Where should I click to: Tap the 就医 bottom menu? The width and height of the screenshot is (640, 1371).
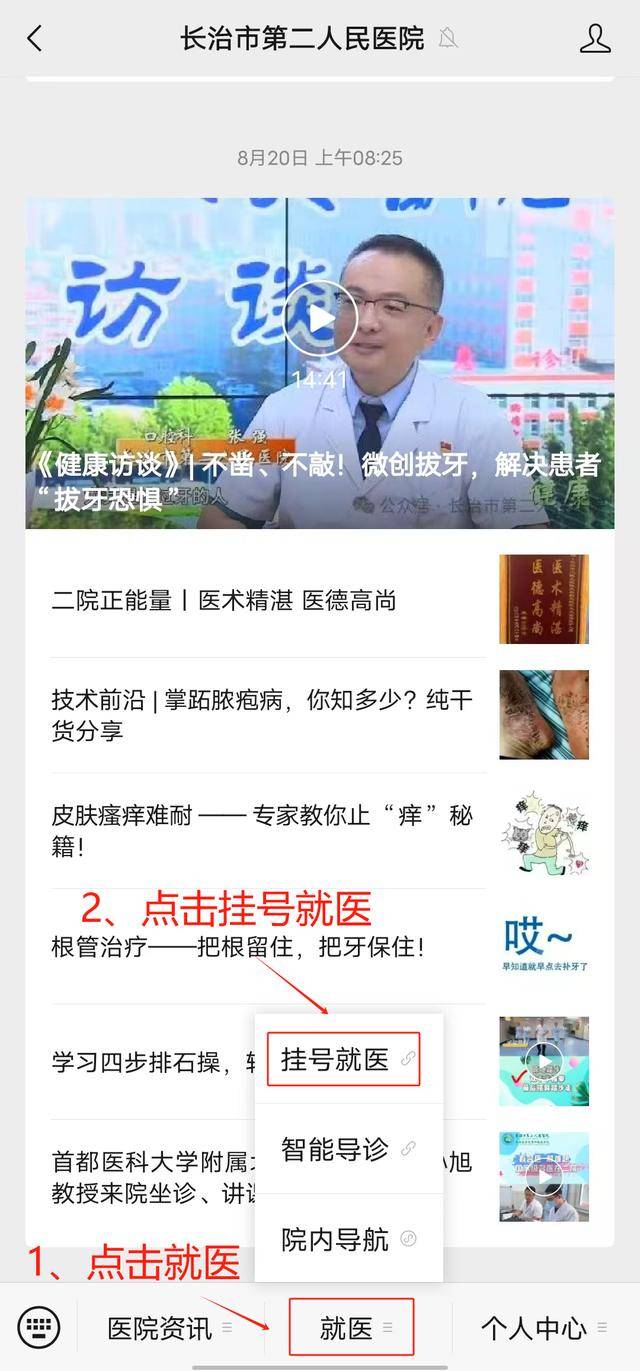pos(352,1328)
